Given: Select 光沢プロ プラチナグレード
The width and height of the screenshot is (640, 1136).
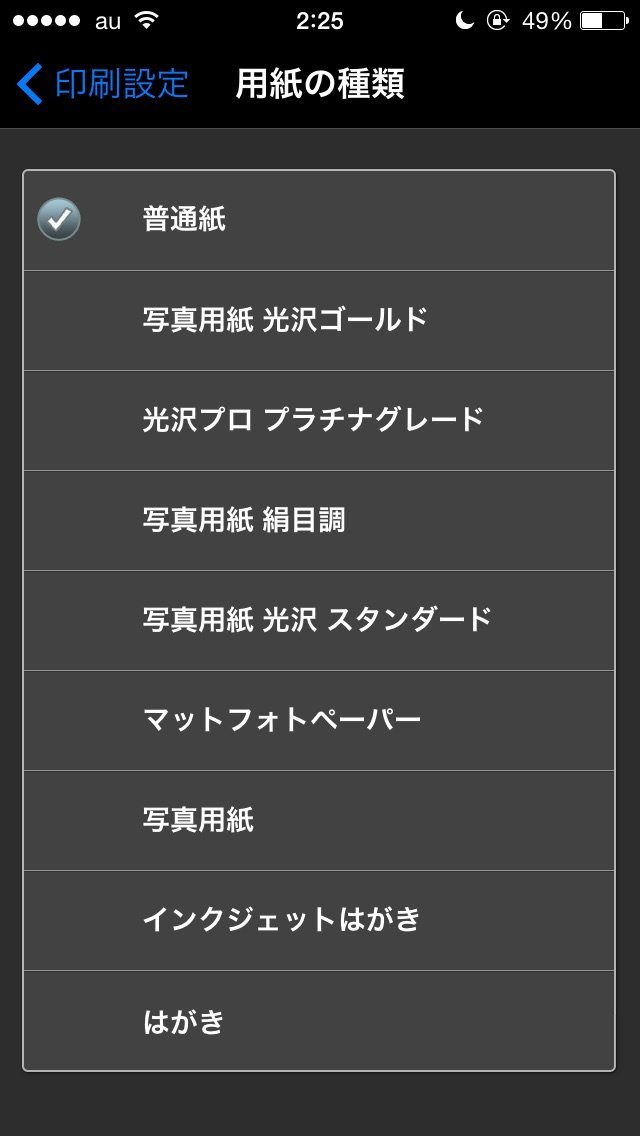Looking at the screenshot, I should coord(318,420).
